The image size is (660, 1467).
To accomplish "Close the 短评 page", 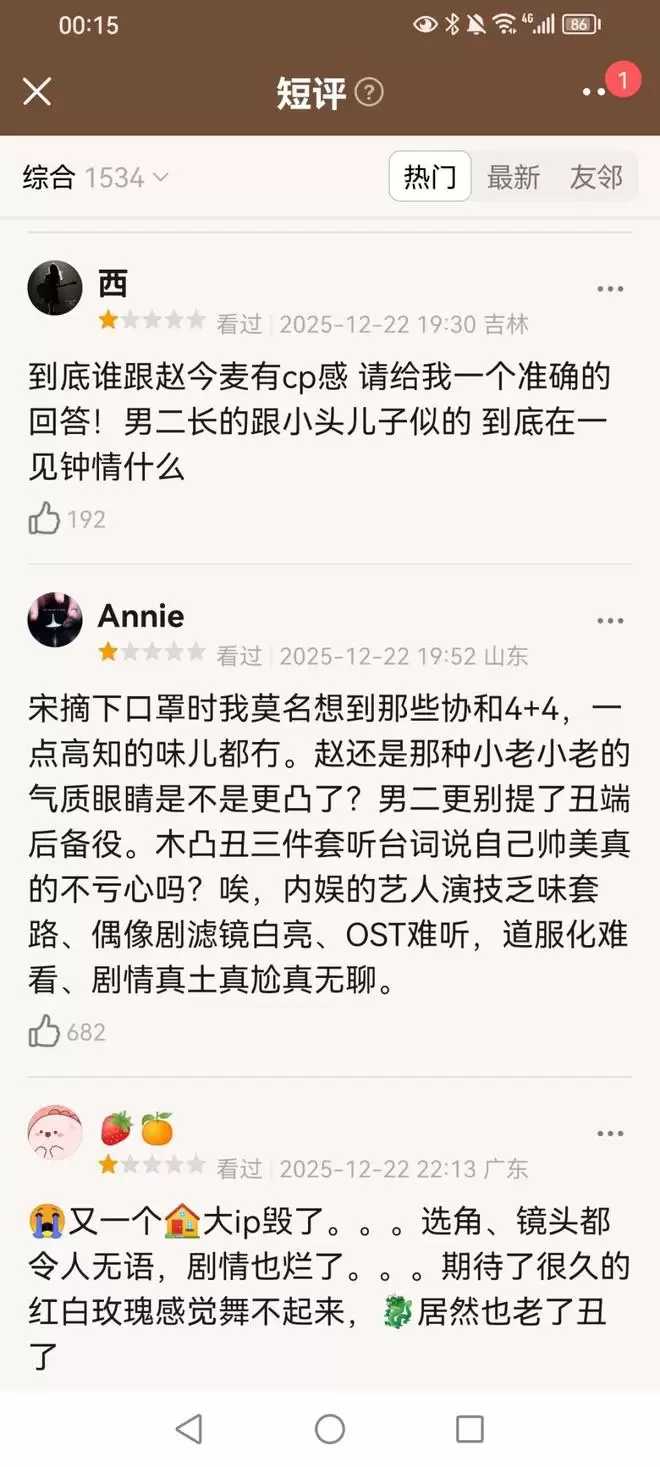I will click(x=37, y=92).
